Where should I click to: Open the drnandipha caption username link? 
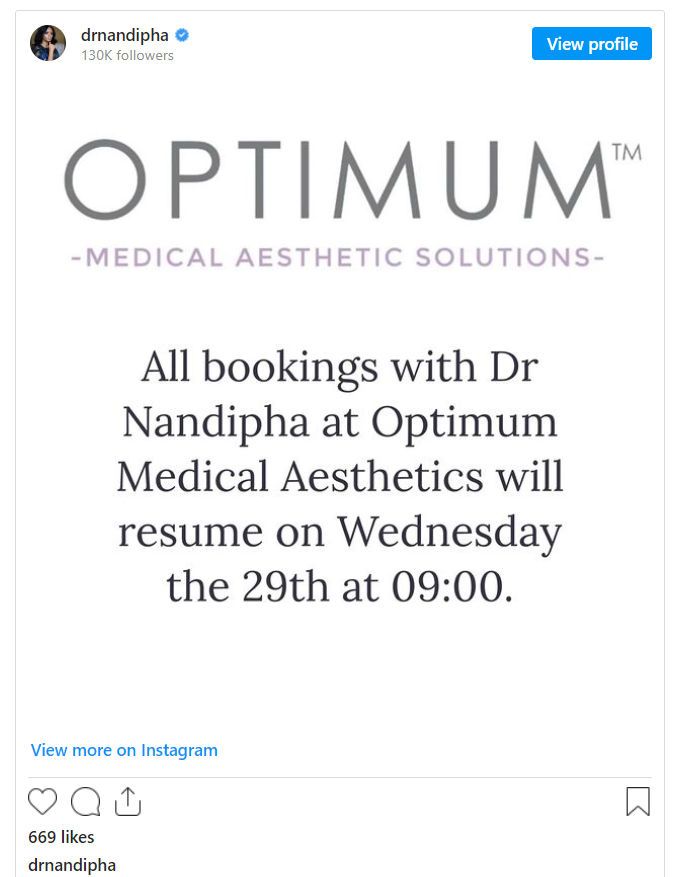(x=72, y=865)
